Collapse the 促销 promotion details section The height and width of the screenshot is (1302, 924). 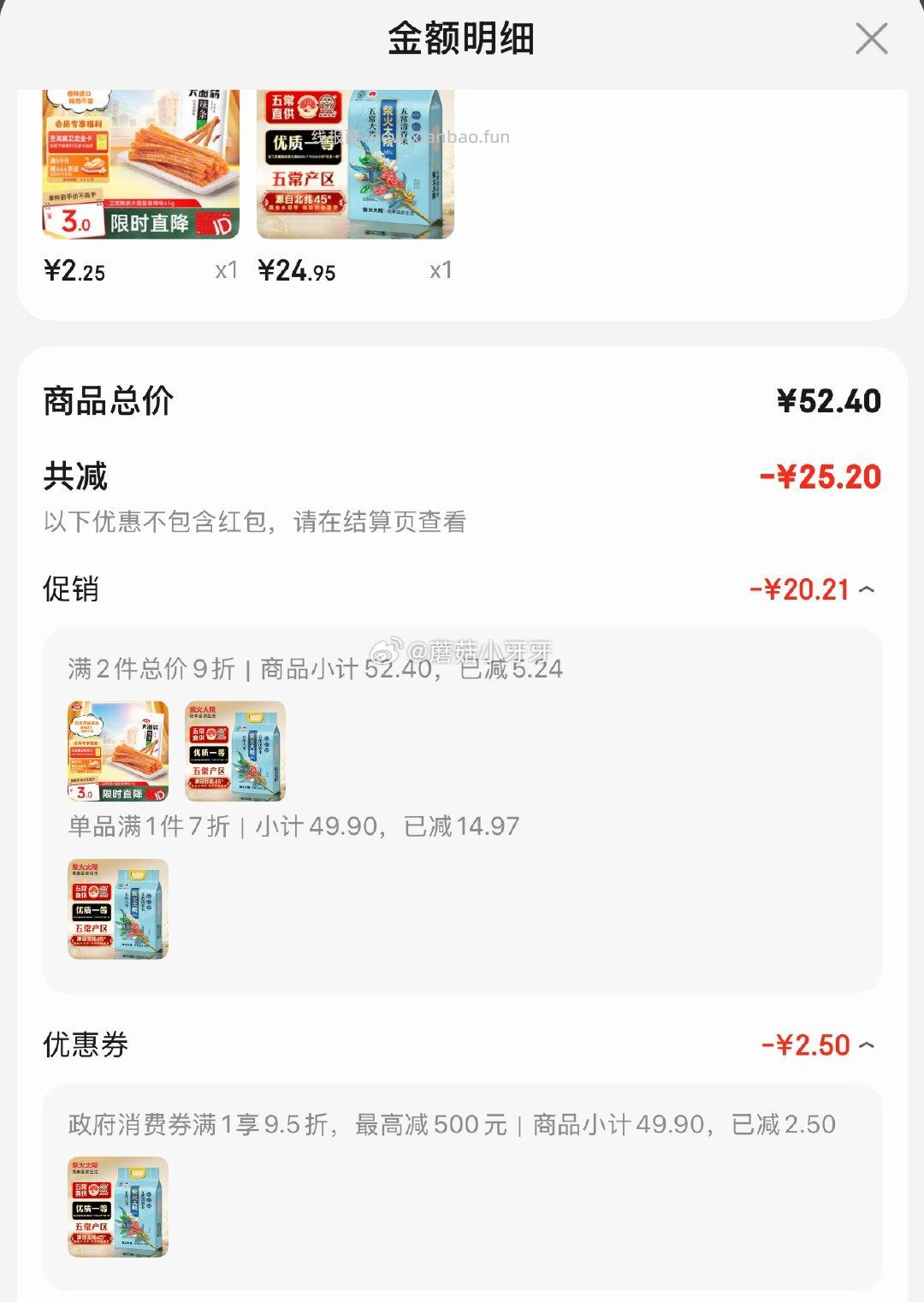[x=866, y=589]
